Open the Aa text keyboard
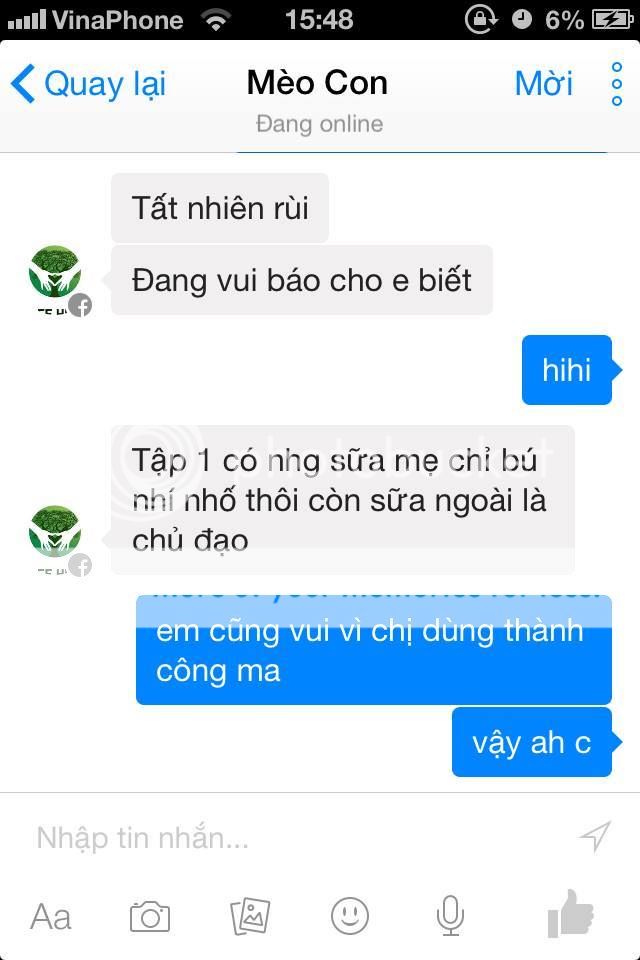The image size is (640, 960). pos(51,916)
